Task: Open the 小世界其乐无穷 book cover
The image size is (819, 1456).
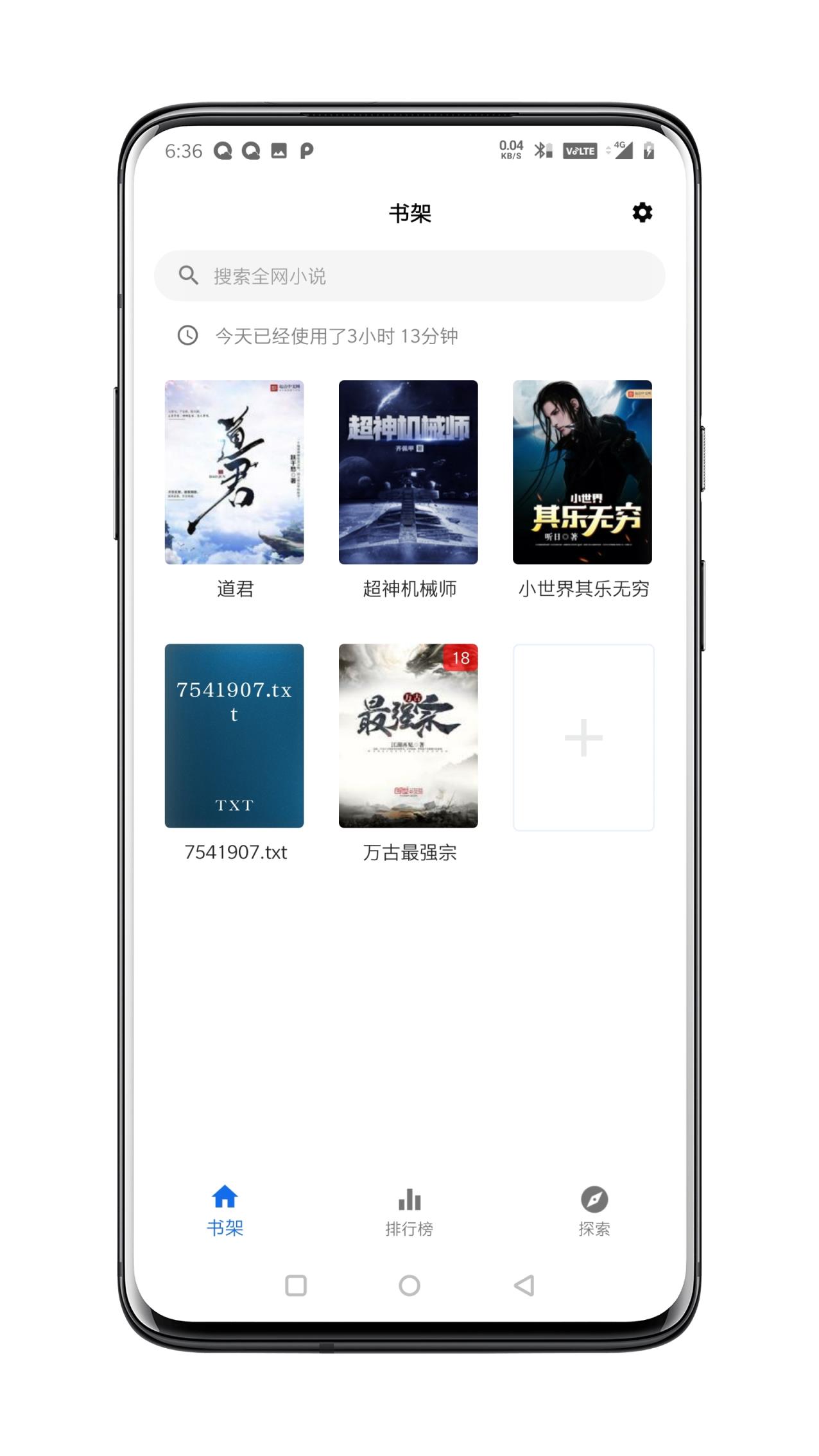Action: [x=583, y=472]
